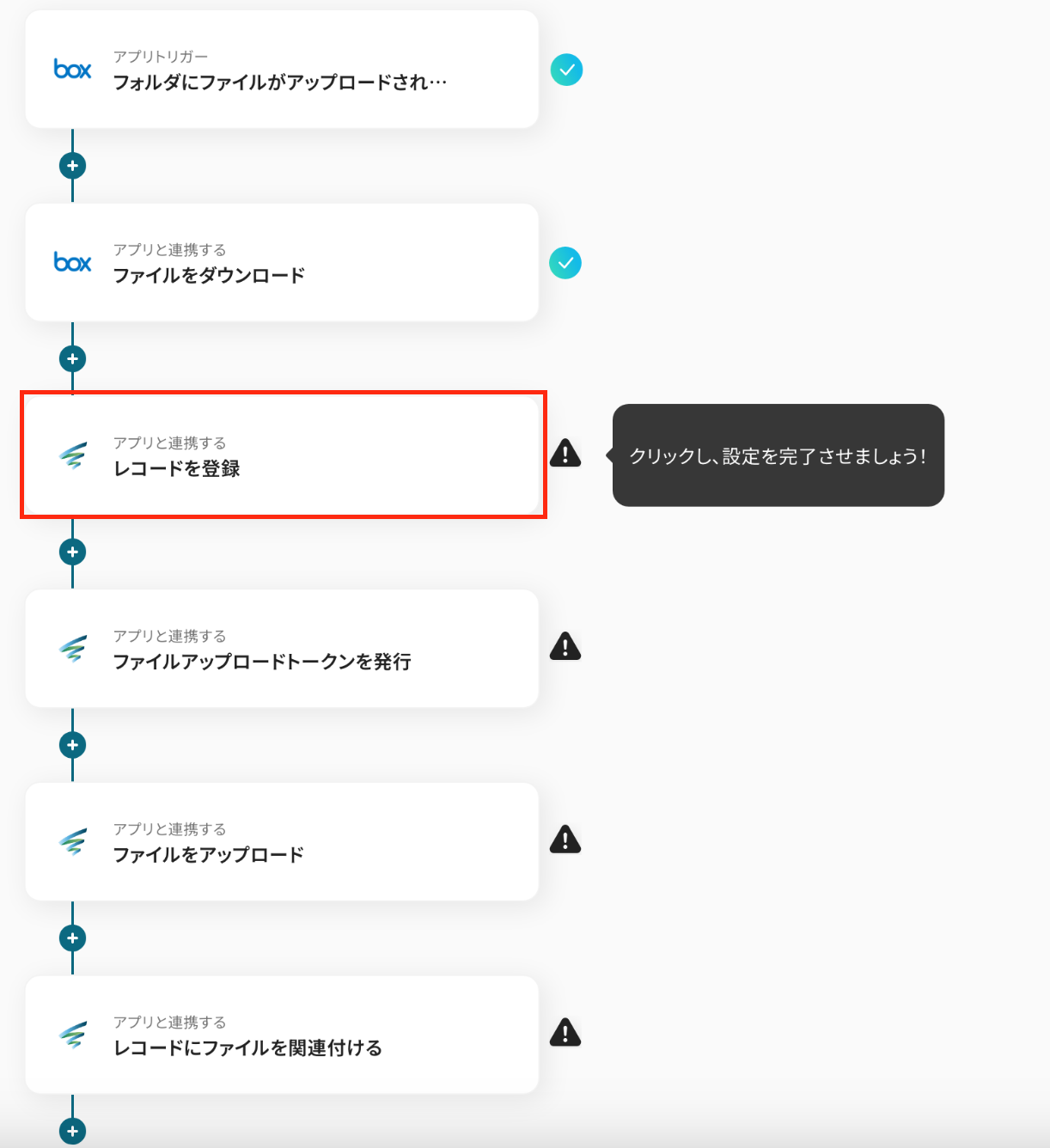Open the レコードを登録 step card
The image size is (1050, 1148).
coord(282,456)
